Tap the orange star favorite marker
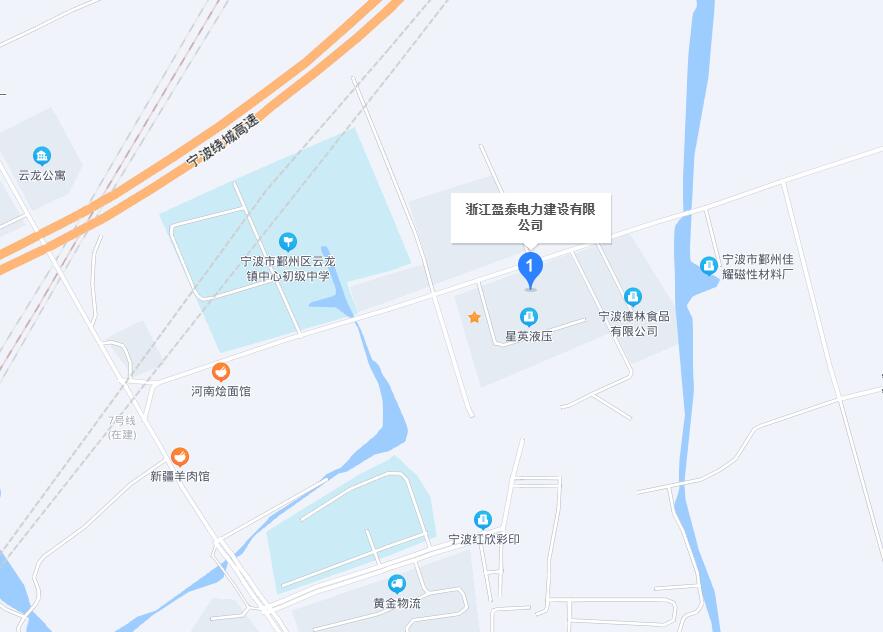The image size is (883, 632). click(474, 317)
